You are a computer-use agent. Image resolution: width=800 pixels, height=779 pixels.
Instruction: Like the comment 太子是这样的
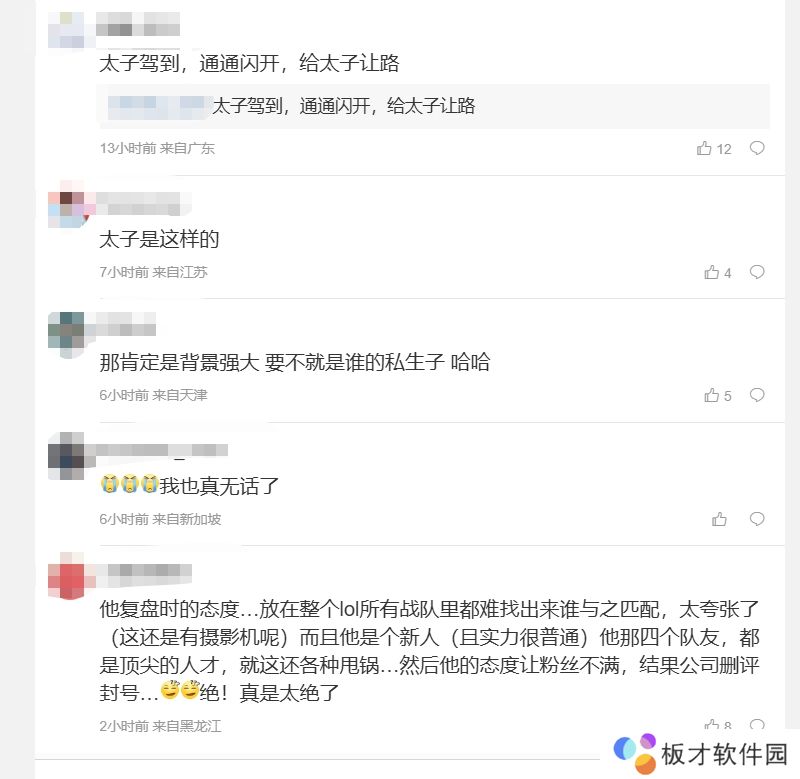[712, 272]
